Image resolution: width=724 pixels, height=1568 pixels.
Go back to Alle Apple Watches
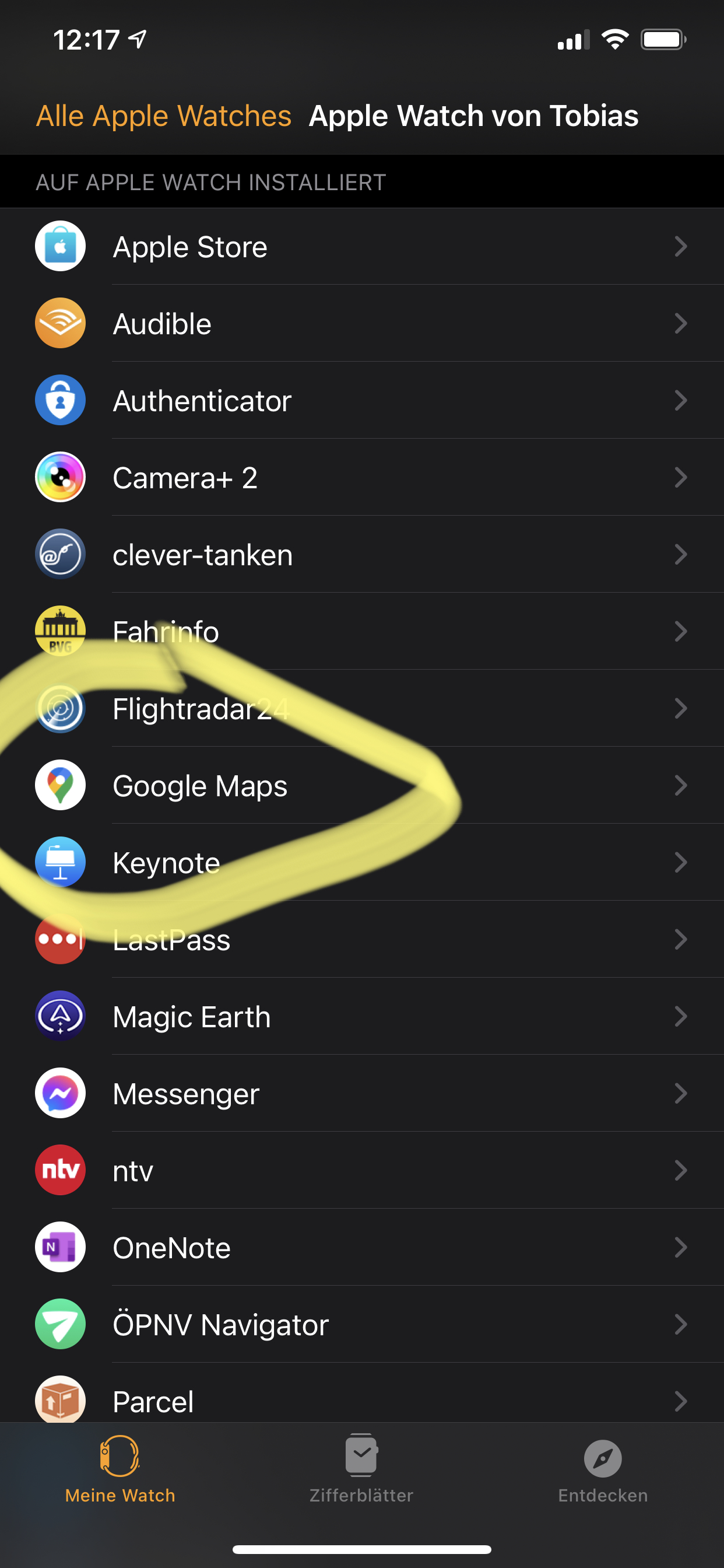tap(164, 116)
